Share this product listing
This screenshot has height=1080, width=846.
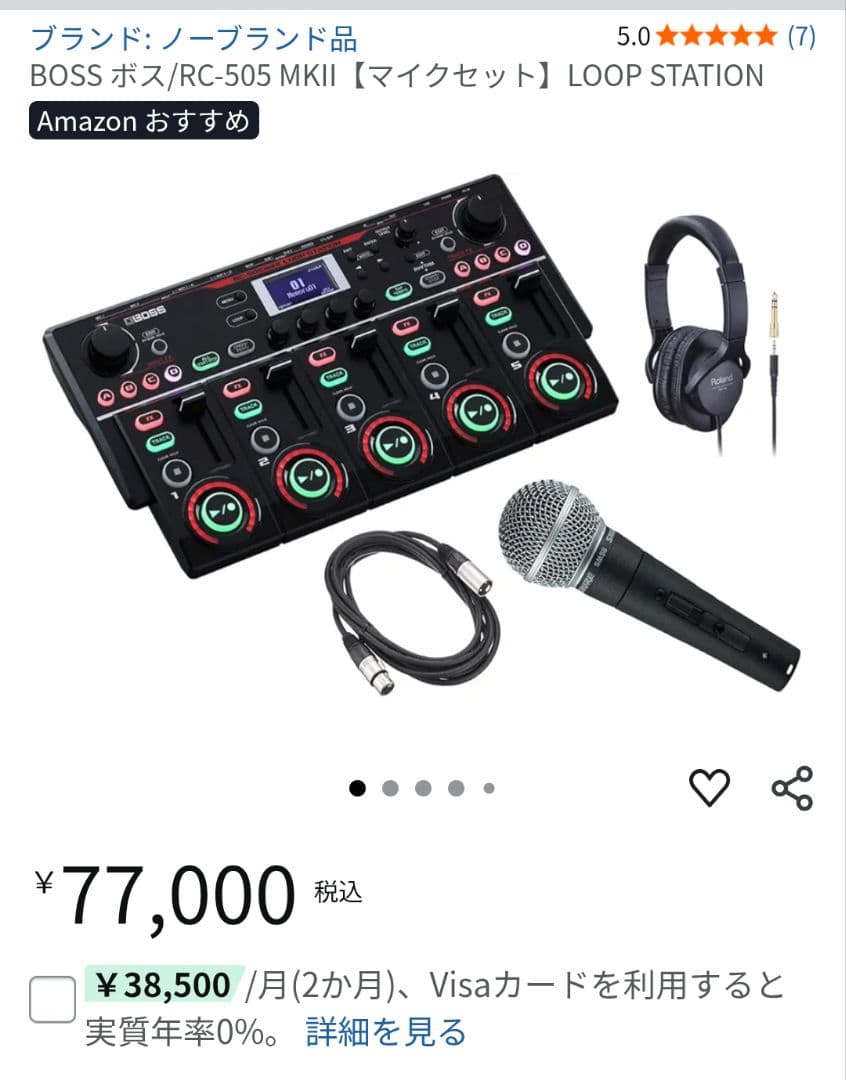coord(793,788)
